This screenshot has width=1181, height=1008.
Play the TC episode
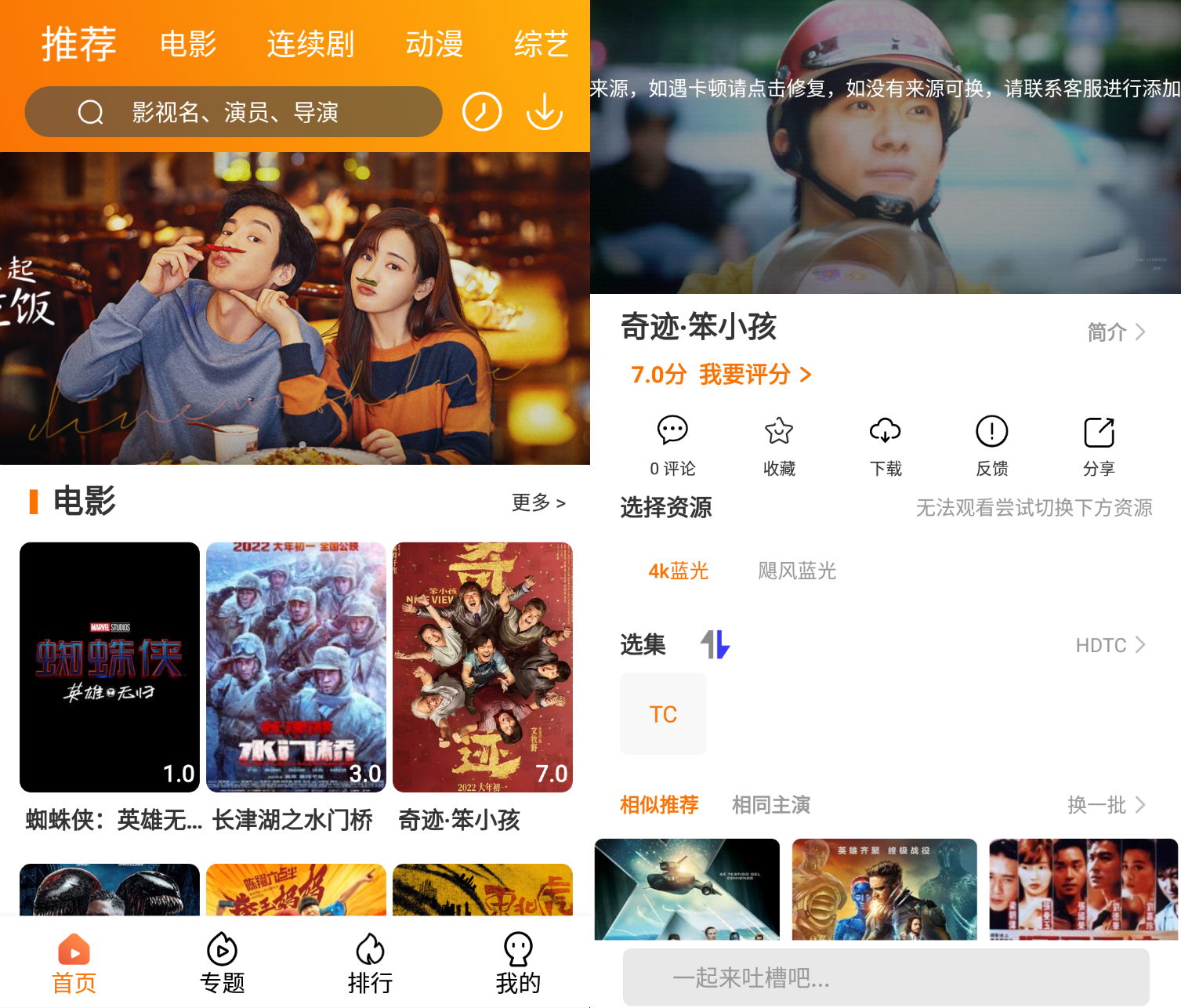pyautogui.click(x=663, y=714)
